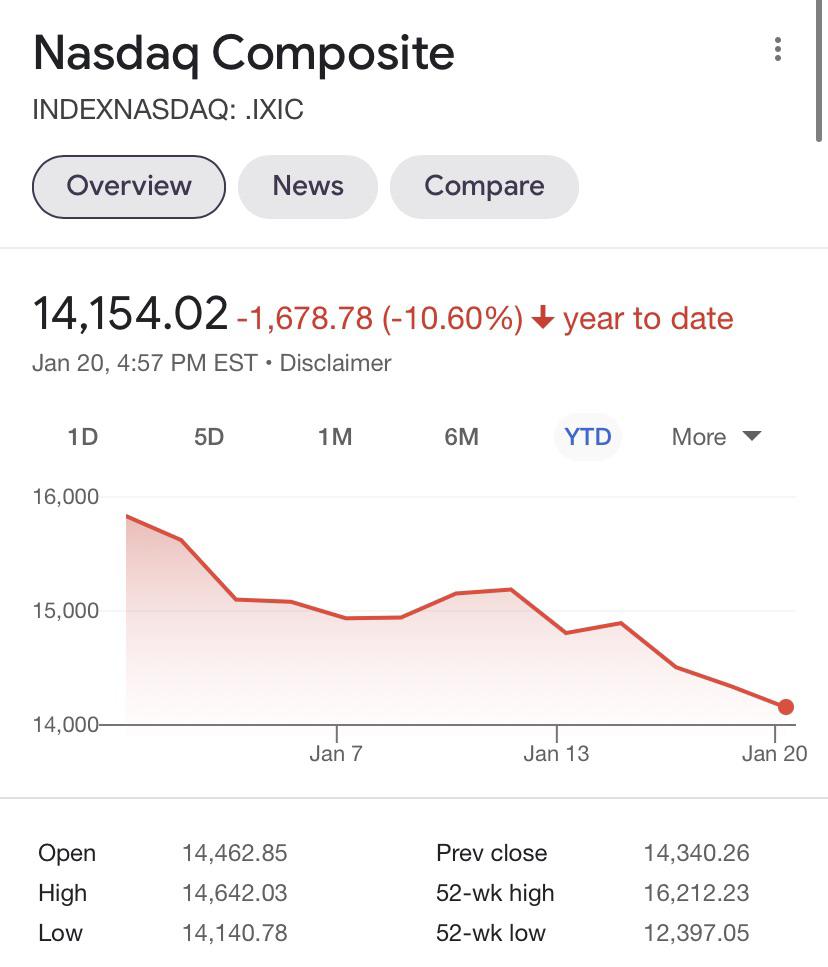Switch to the Compare tab
The height and width of the screenshot is (967, 828).
(484, 186)
